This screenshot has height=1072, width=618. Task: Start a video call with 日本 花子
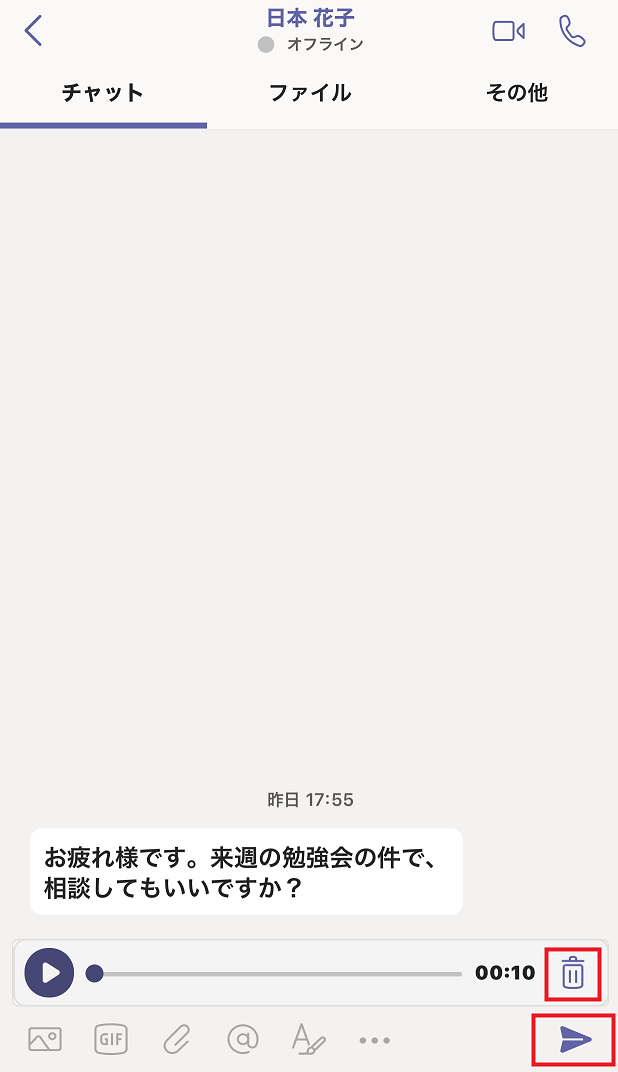tap(509, 31)
